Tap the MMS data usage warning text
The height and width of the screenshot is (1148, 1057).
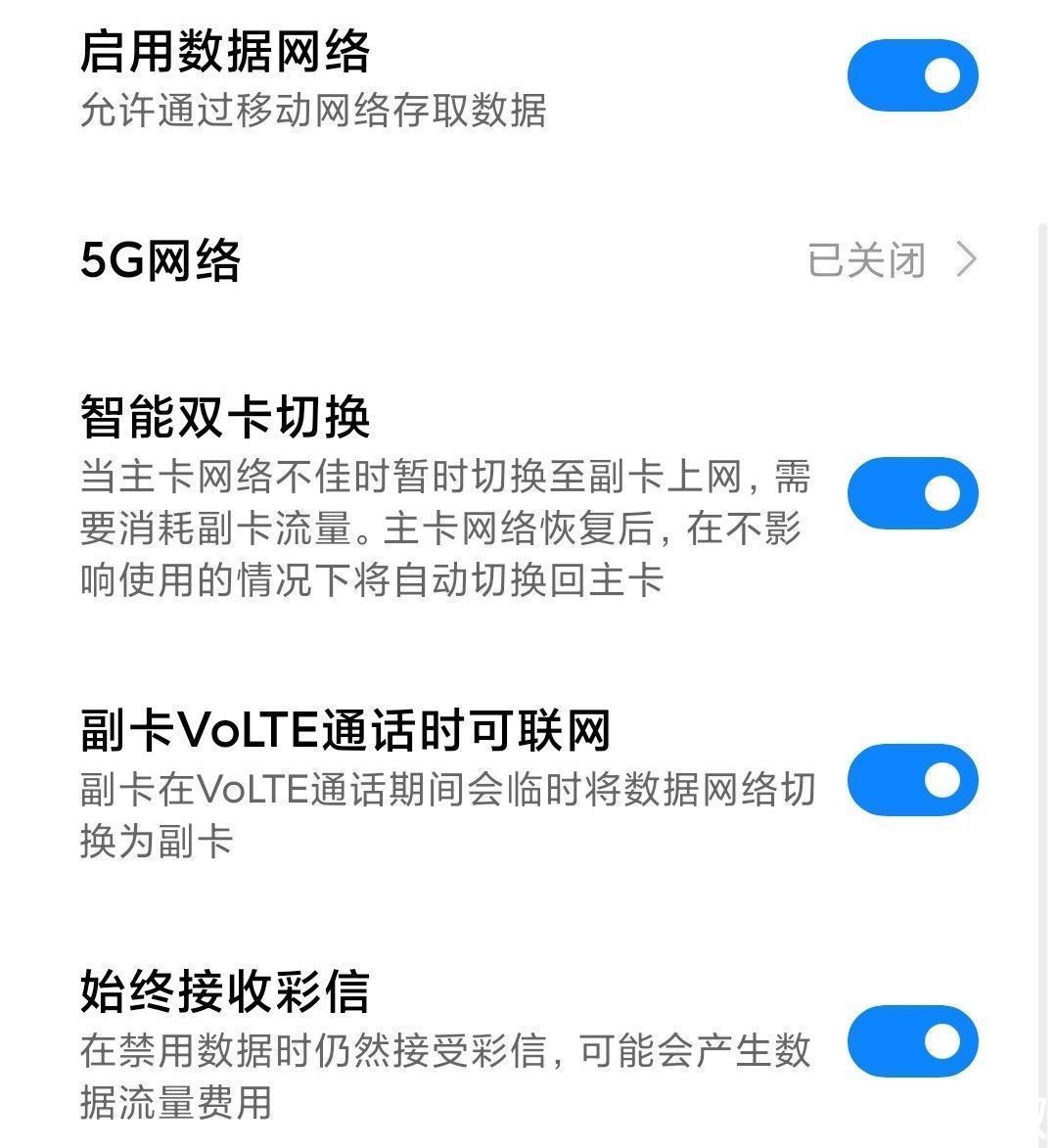(x=391, y=1072)
